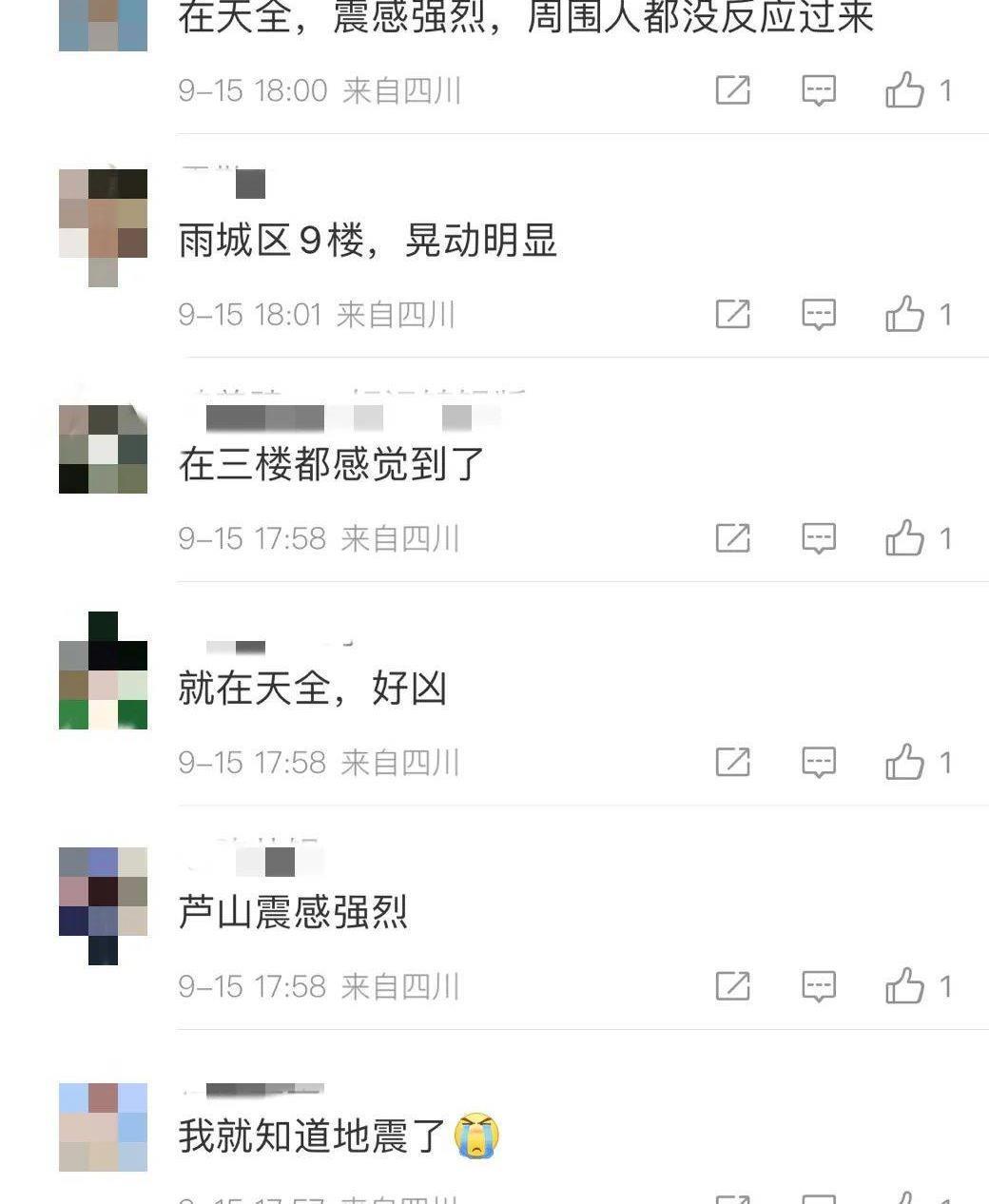View profile of the '就在天全，好凶' commenter
This screenshot has width=989, height=1204.
pos(103,671)
